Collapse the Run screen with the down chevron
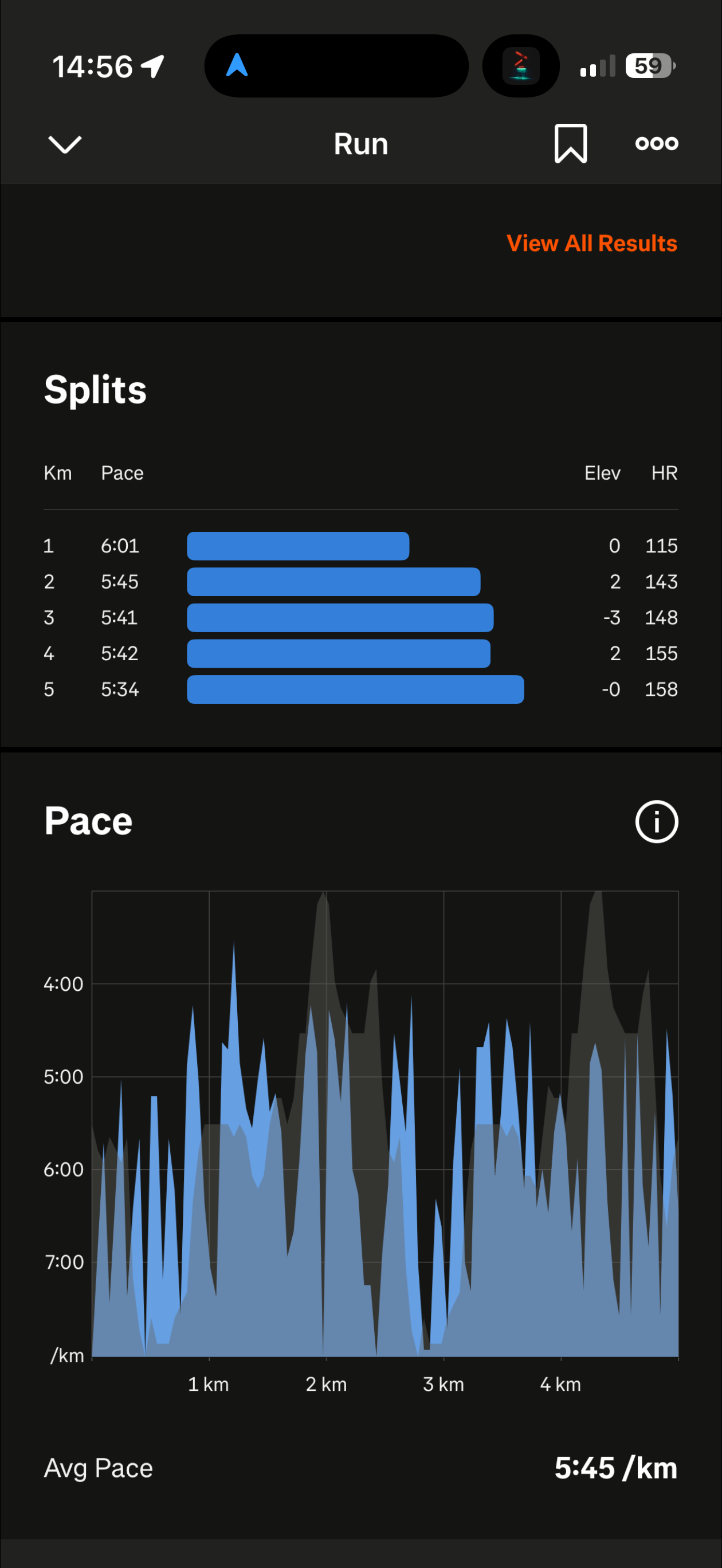722x1568 pixels. pyautogui.click(x=65, y=144)
